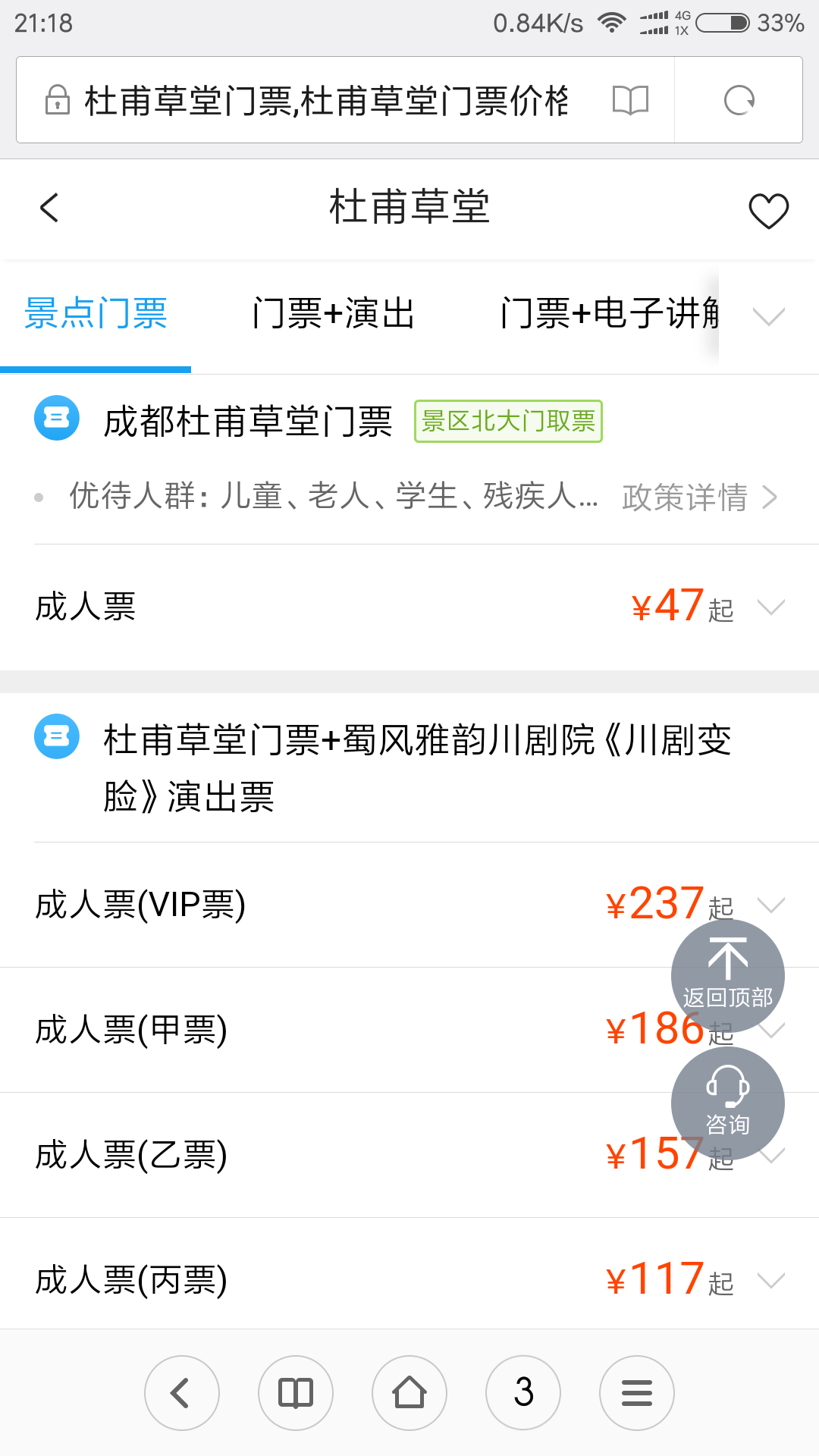The width and height of the screenshot is (819, 1456).
Task: Expand 成人票(丙票) ¥117 row
Action: point(409,1280)
